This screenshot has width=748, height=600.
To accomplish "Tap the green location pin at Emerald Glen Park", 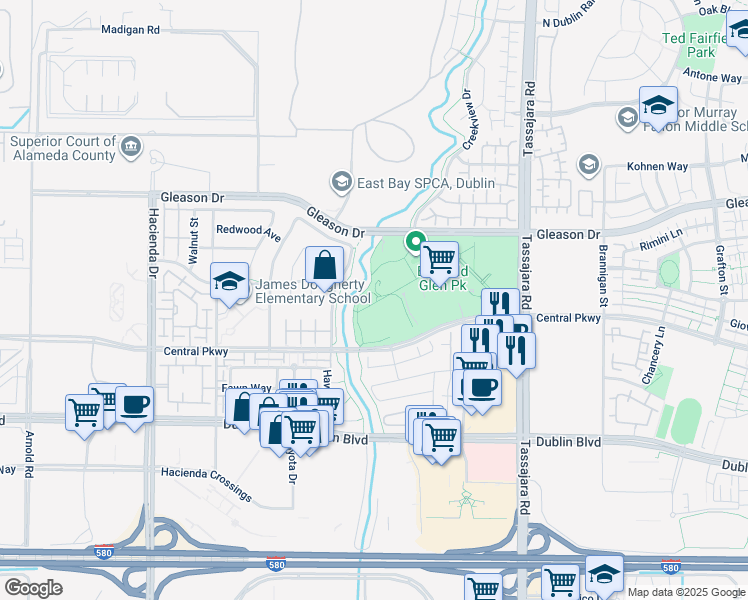I will (x=416, y=241).
